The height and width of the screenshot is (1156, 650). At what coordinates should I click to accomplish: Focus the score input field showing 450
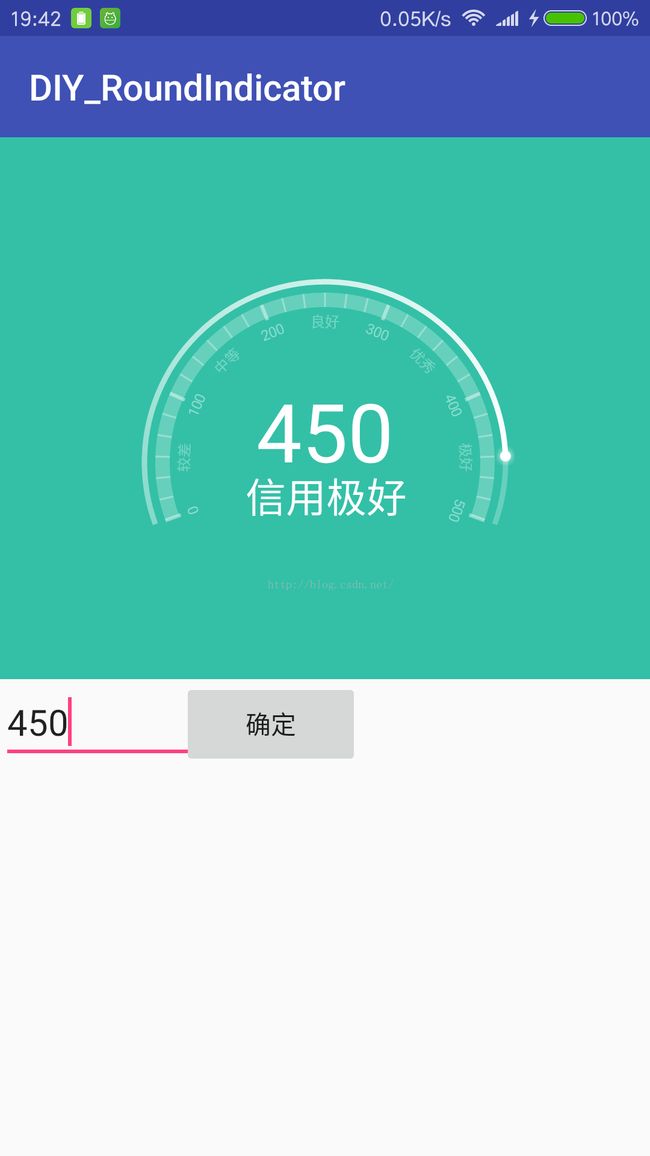point(97,724)
